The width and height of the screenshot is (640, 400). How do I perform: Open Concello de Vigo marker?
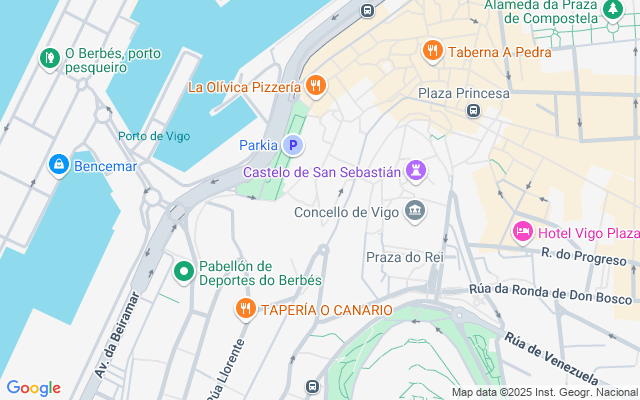(x=415, y=211)
